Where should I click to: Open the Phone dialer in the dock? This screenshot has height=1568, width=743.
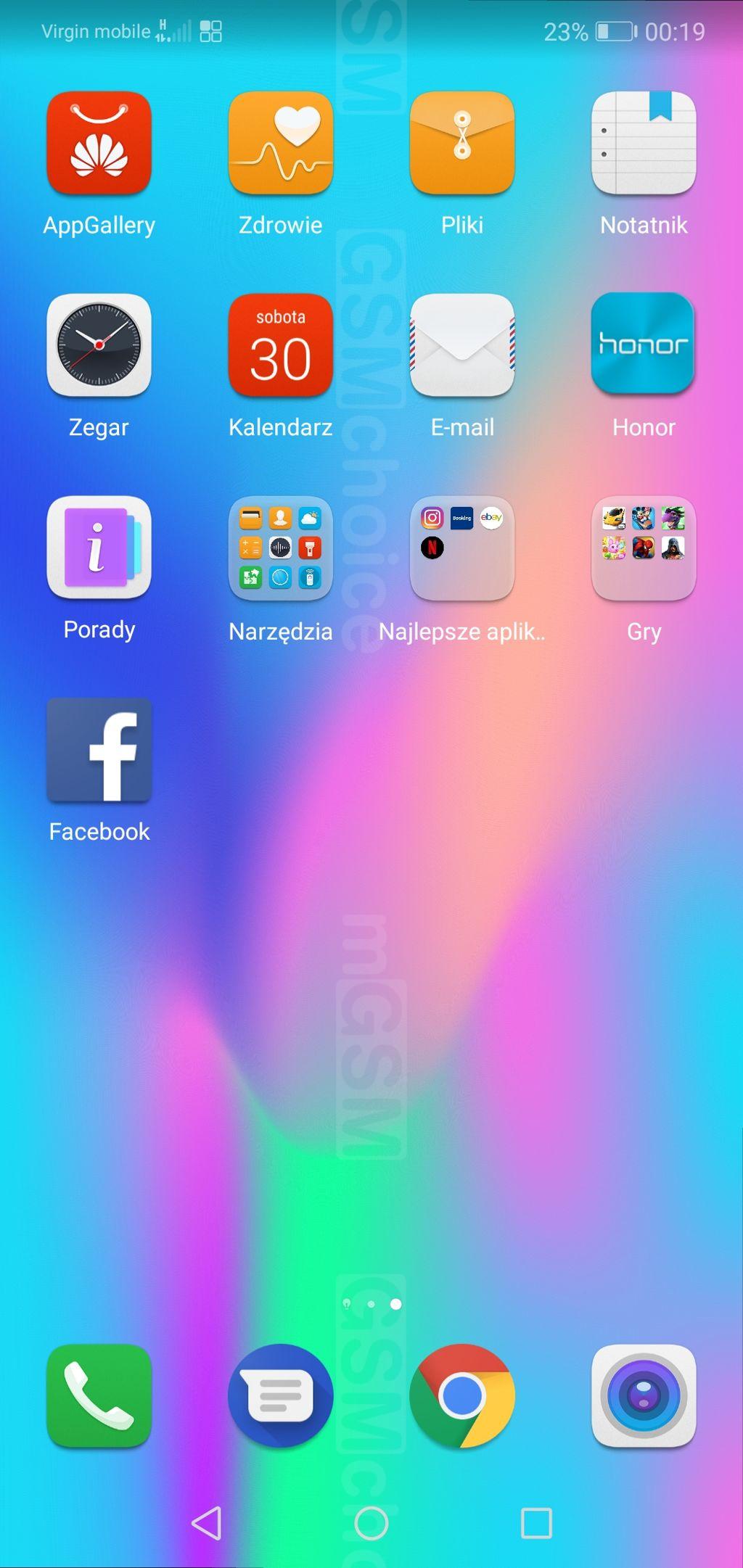(x=99, y=1396)
